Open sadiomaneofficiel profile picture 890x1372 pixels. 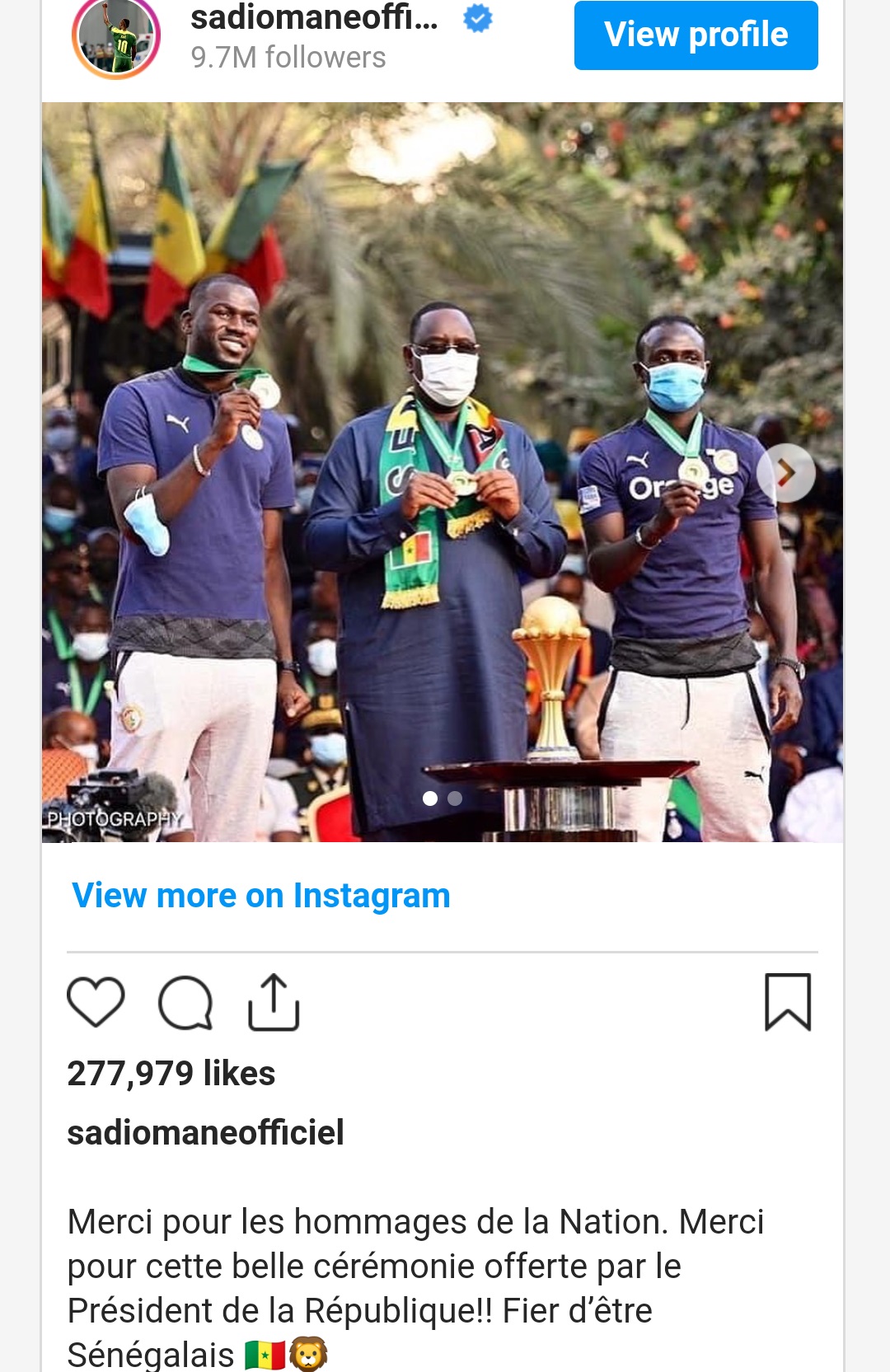tap(116, 37)
